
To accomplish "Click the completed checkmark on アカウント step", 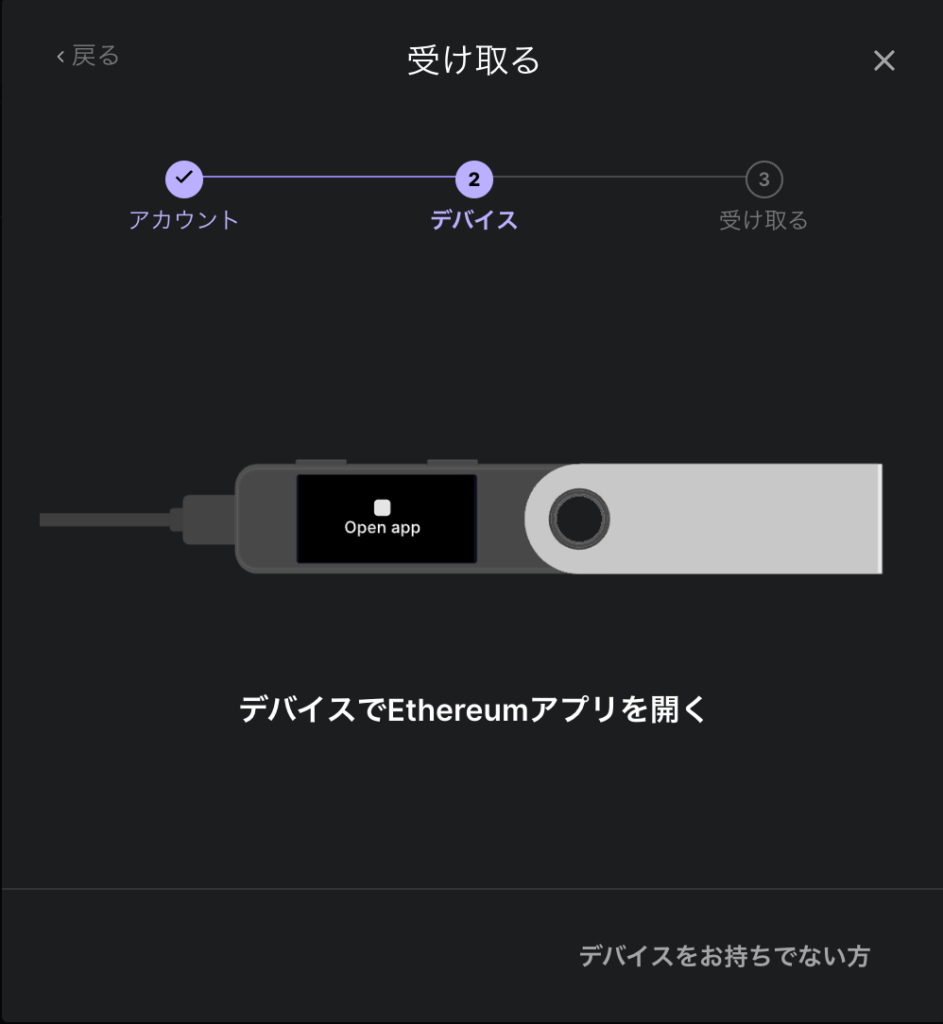I will (183, 181).
